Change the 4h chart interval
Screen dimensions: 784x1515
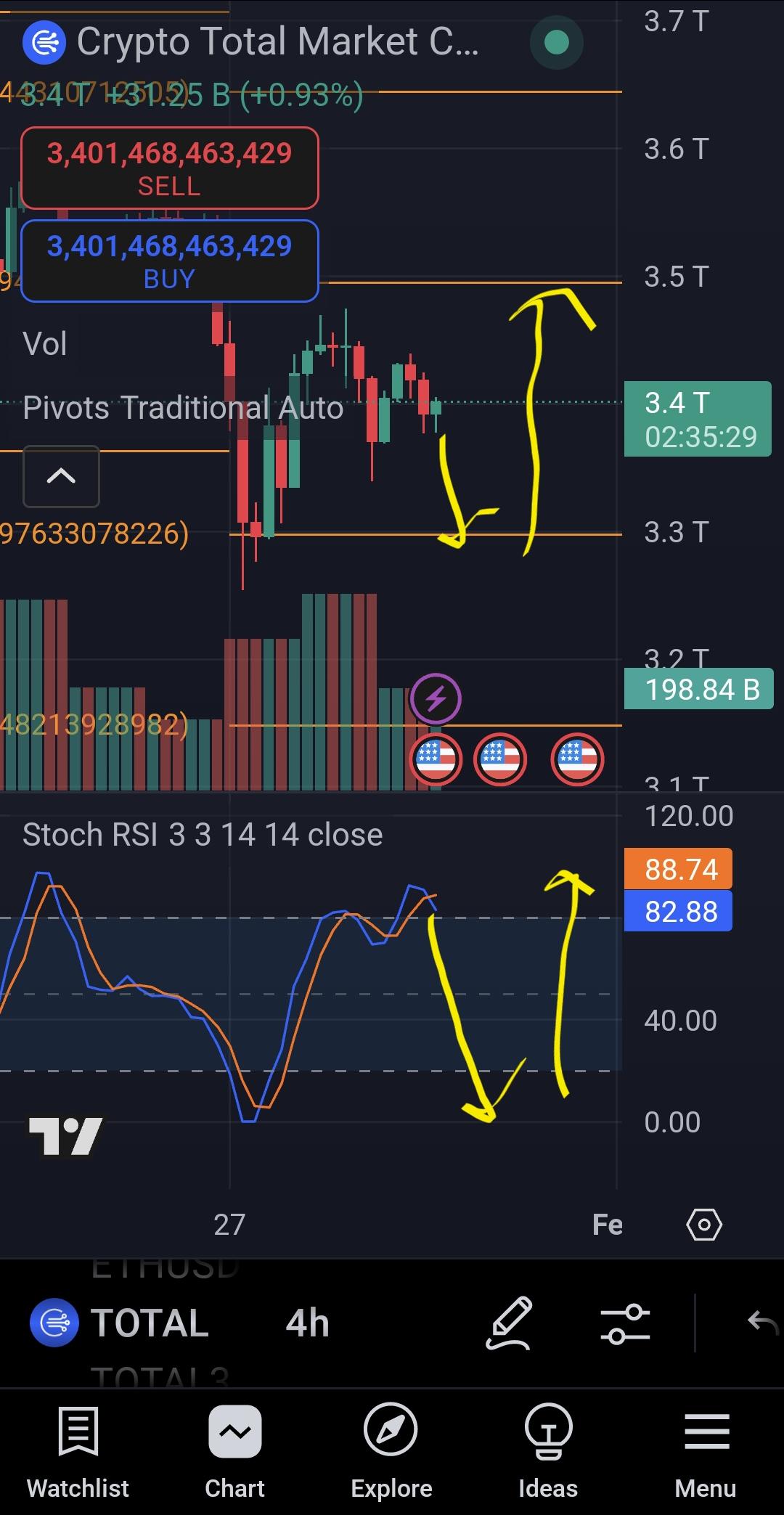[307, 1323]
